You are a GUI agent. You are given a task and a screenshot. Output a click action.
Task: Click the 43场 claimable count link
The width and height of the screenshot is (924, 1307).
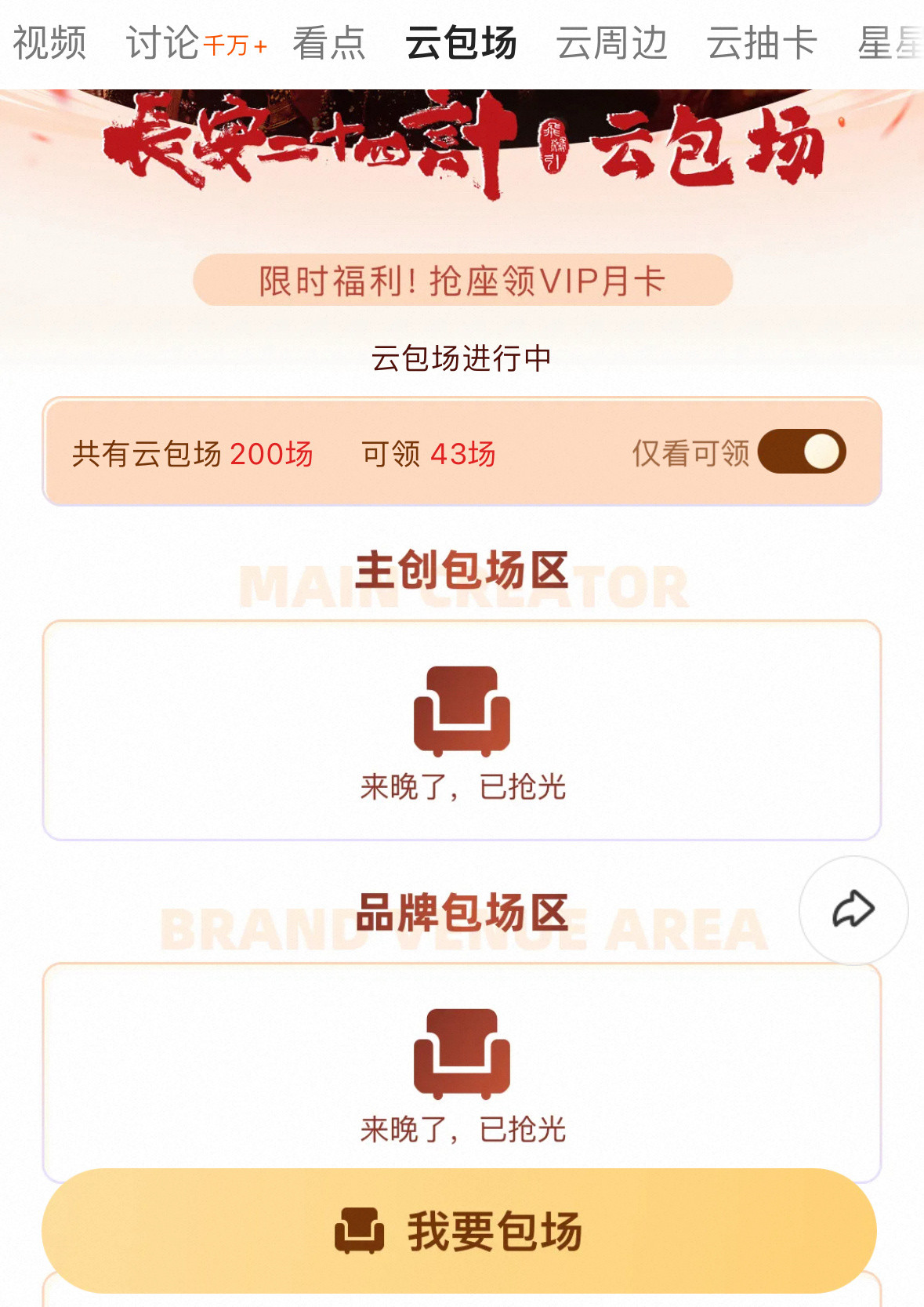pos(462,454)
